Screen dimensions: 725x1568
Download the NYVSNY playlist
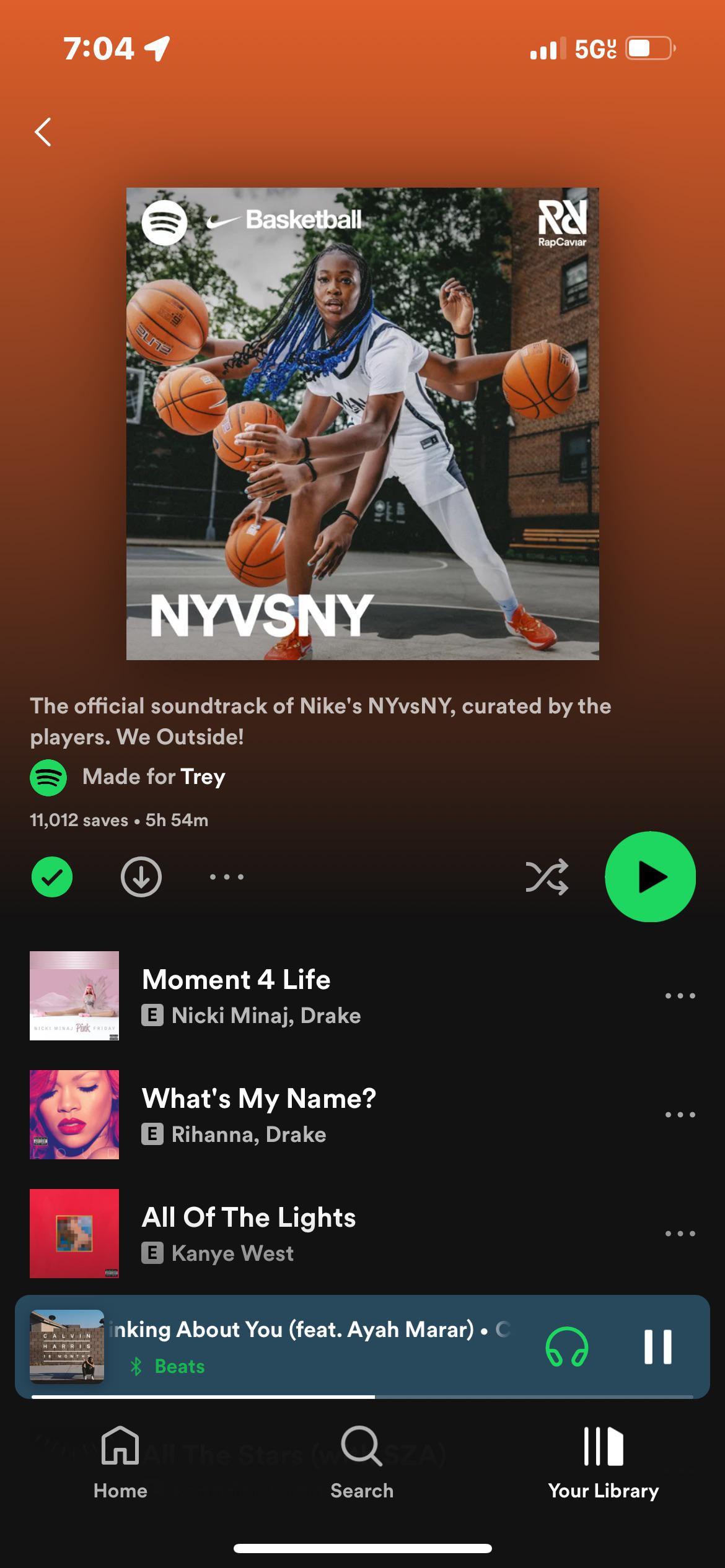pyautogui.click(x=141, y=877)
